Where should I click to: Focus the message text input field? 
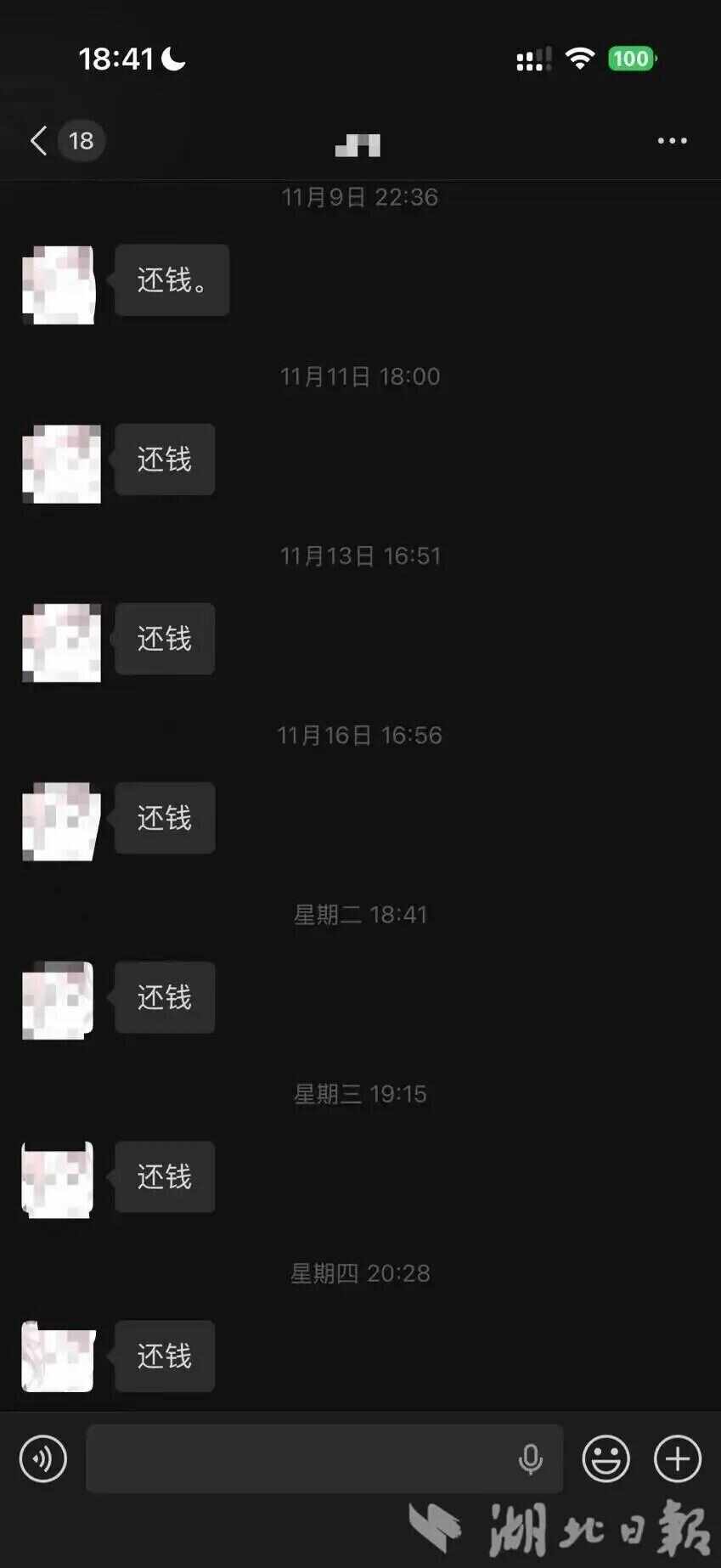(x=297, y=1458)
